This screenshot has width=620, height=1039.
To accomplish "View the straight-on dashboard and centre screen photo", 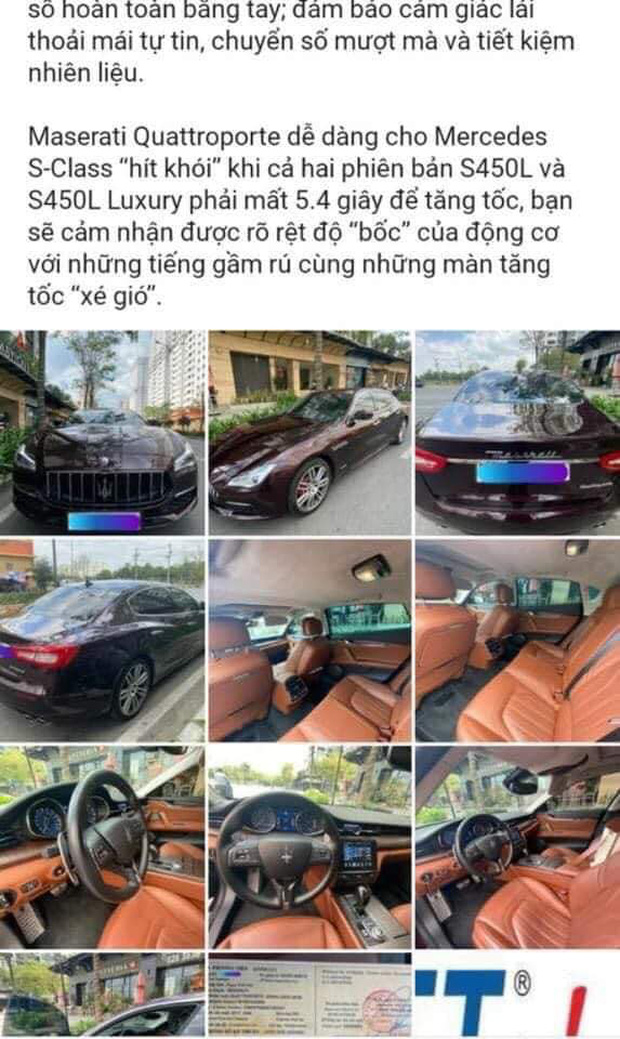I will (x=309, y=847).
